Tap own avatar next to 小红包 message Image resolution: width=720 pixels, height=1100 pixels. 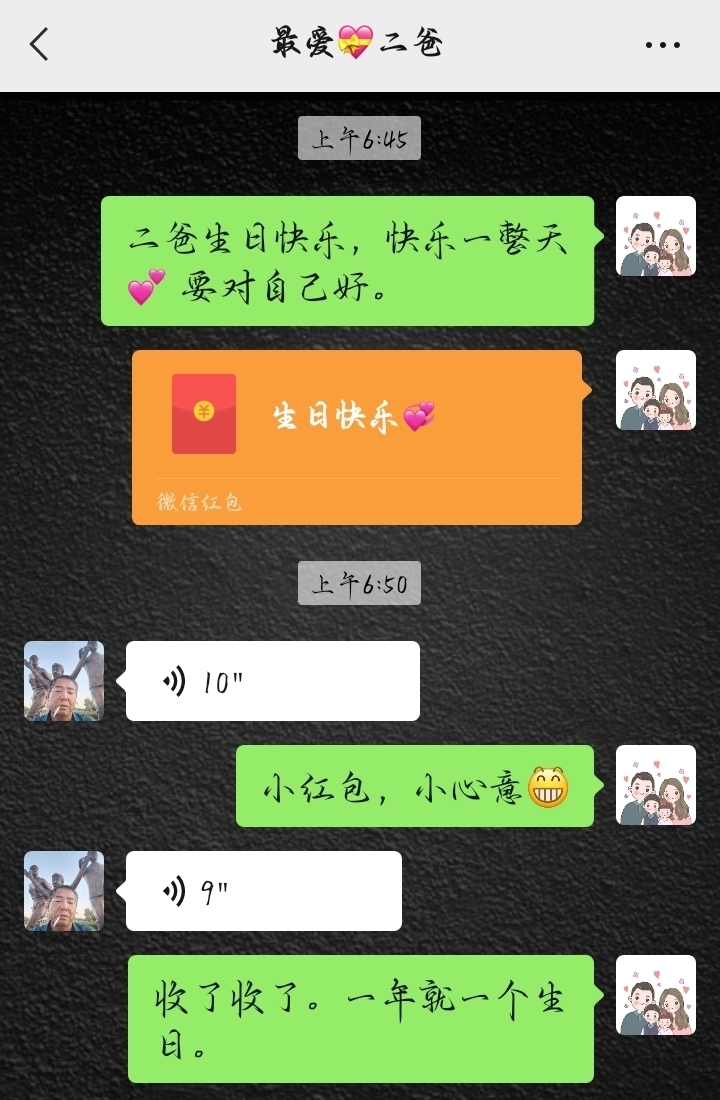coord(655,785)
